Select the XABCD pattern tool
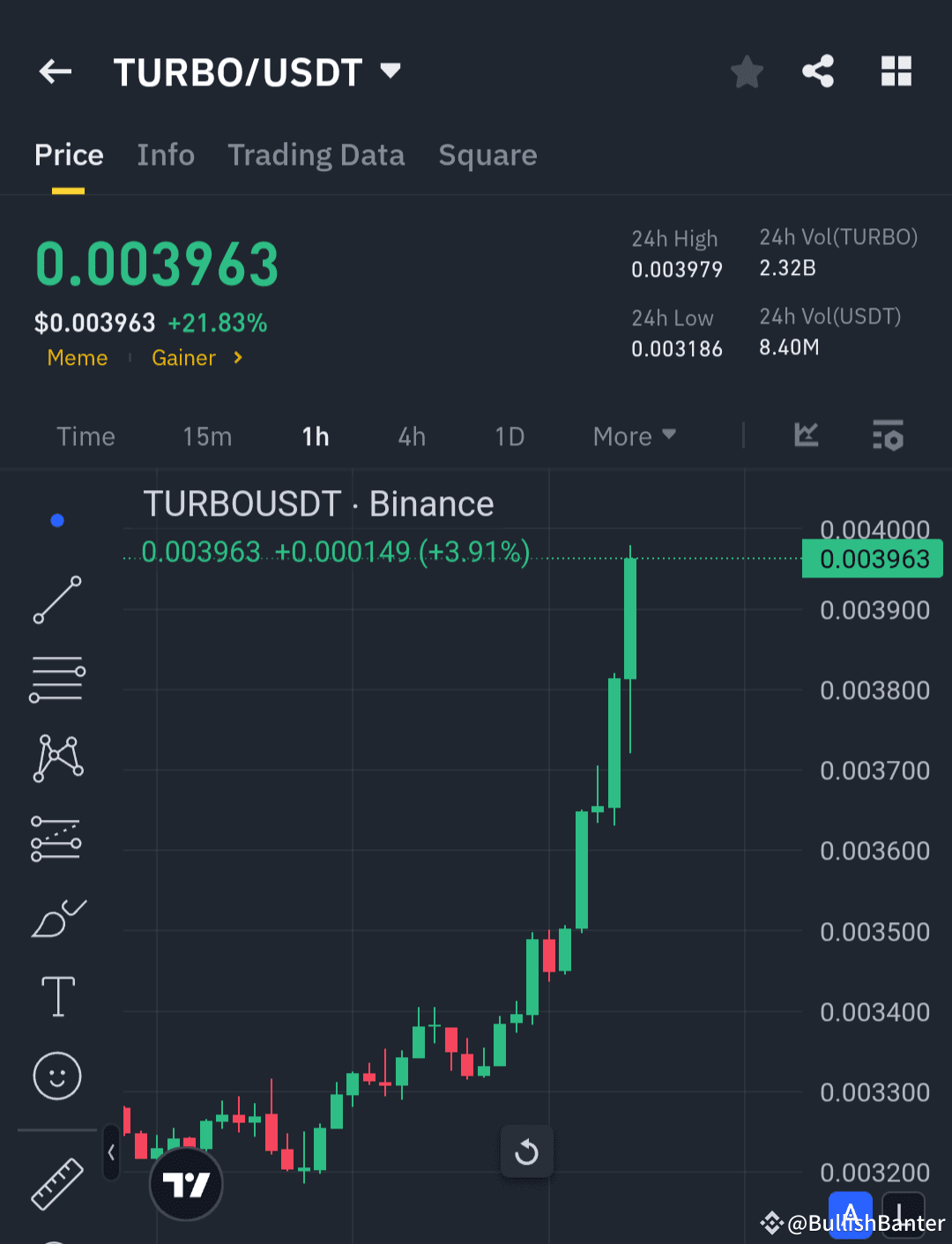 click(56, 756)
